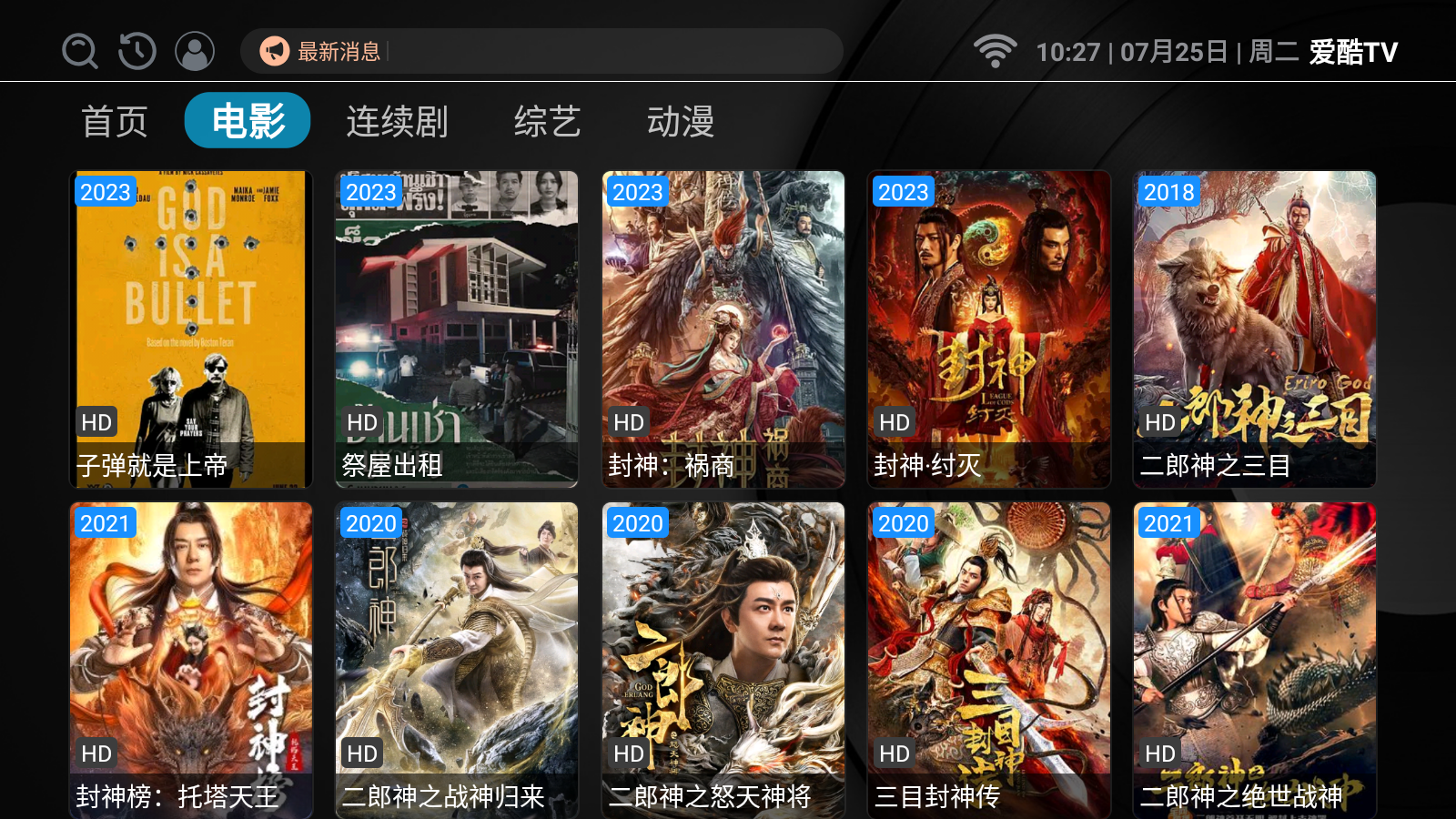This screenshot has width=1456, height=819.
Task: Switch to the 动漫 tab
Action: click(680, 121)
